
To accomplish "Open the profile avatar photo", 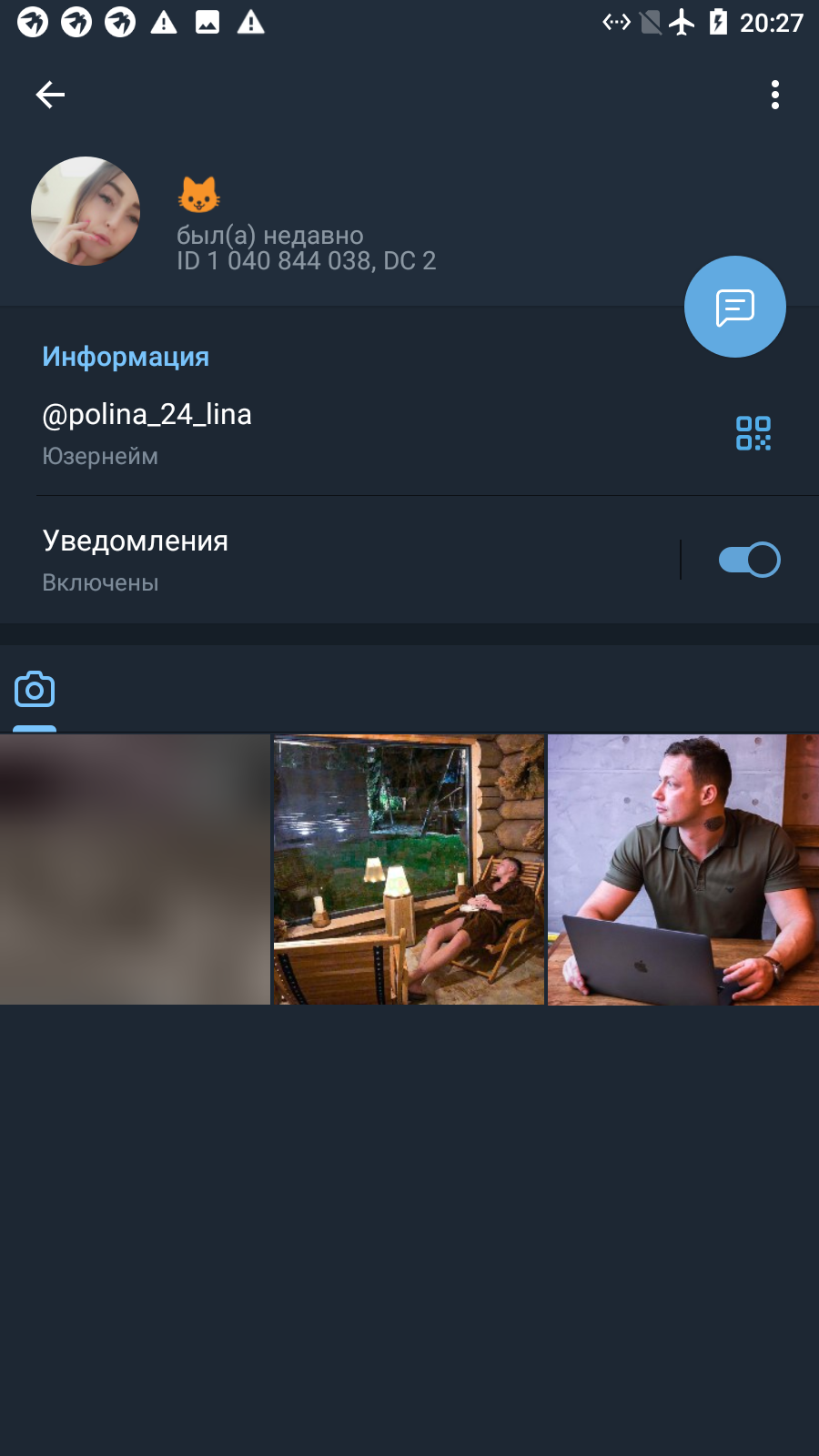I will point(86,211).
